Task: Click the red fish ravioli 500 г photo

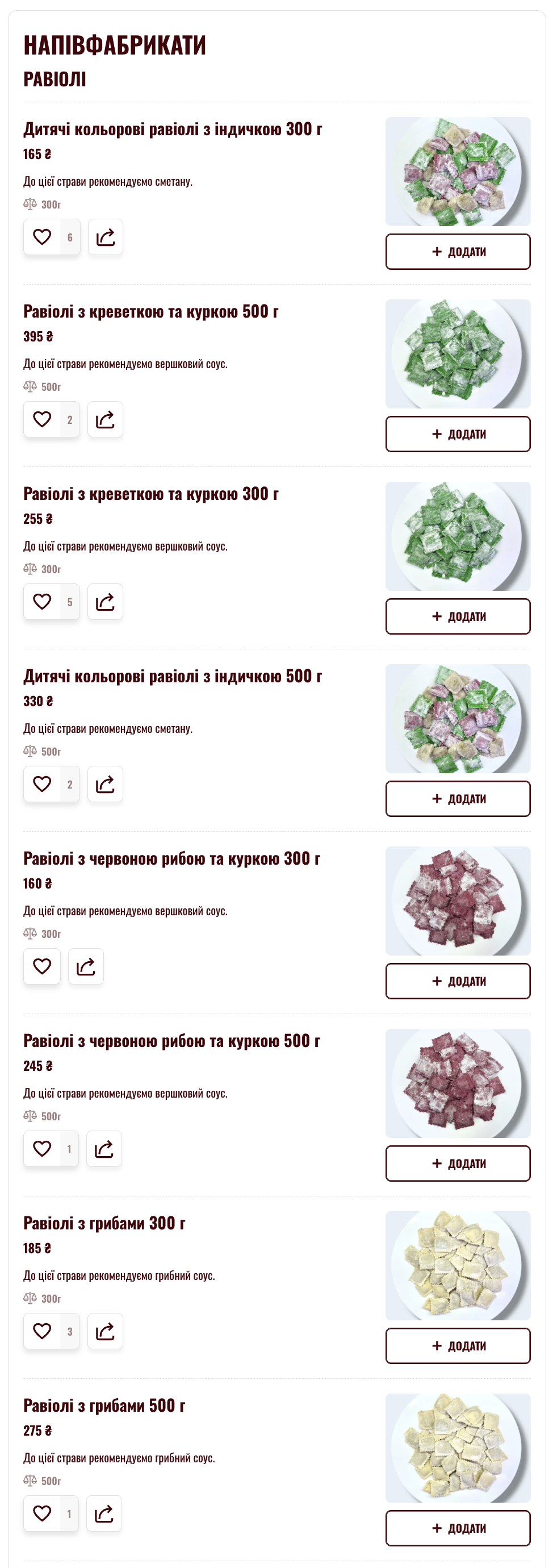Action: 458,1083
